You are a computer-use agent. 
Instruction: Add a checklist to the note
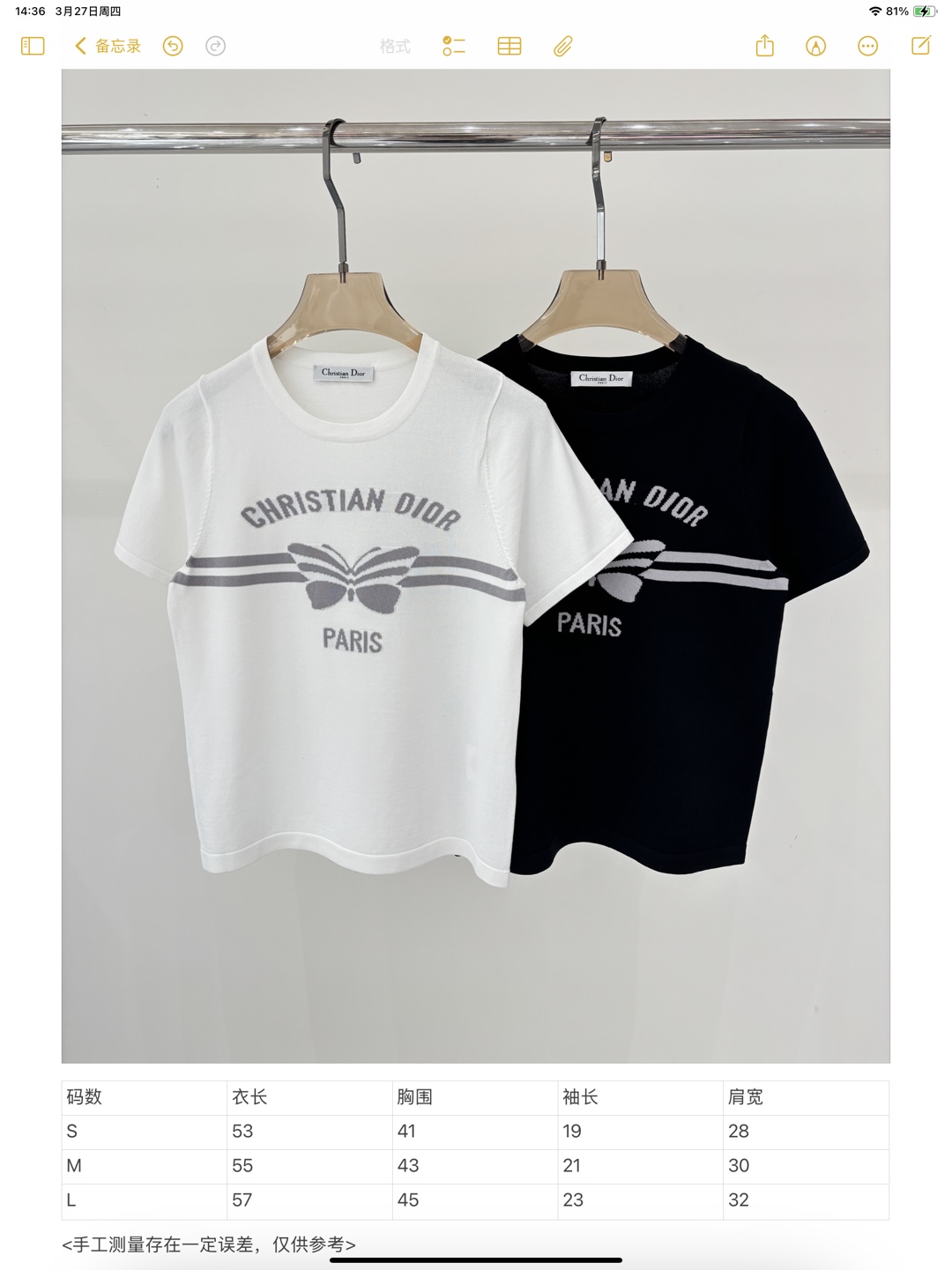tap(454, 46)
